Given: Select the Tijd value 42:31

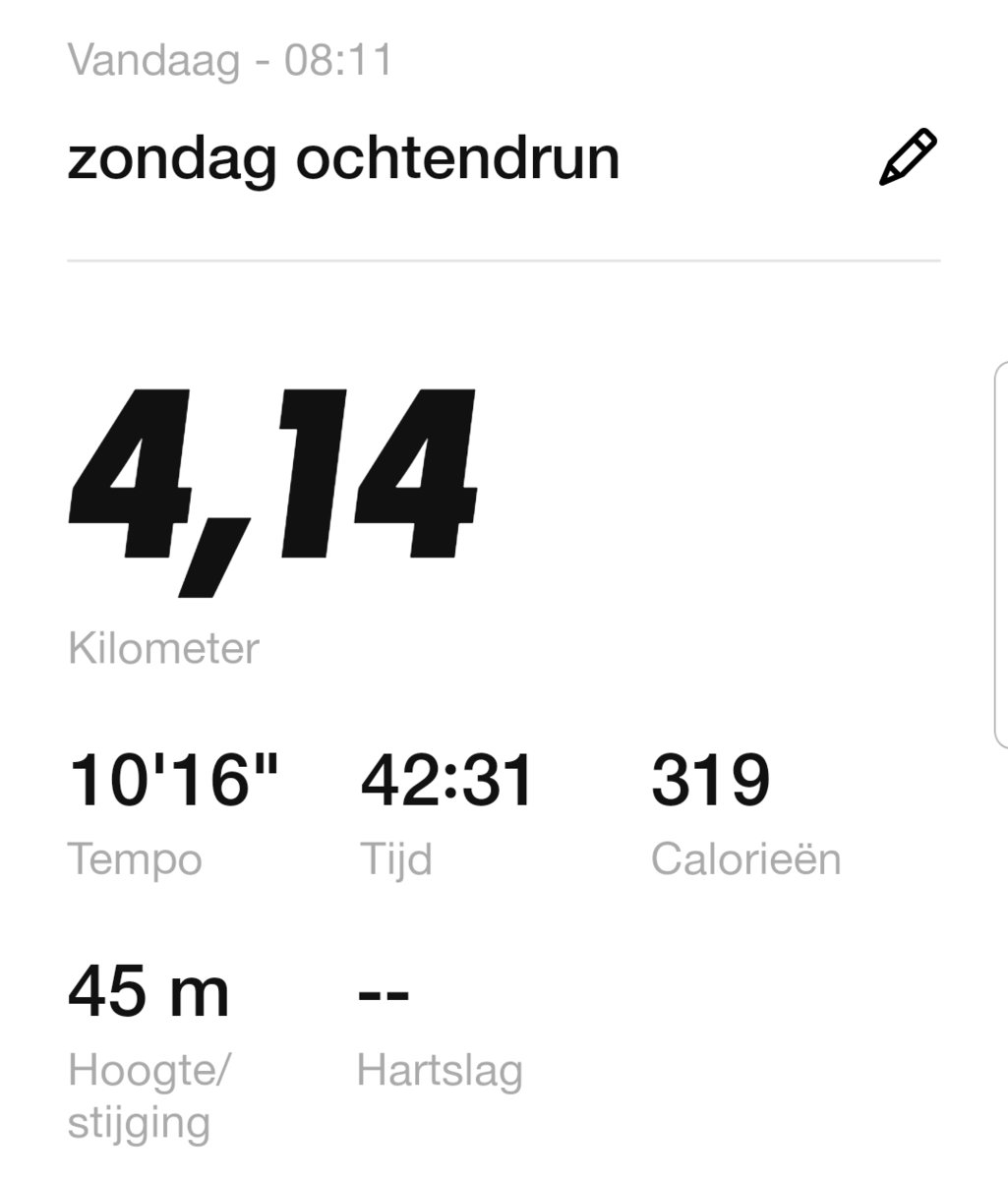Looking at the screenshot, I should [x=448, y=780].
